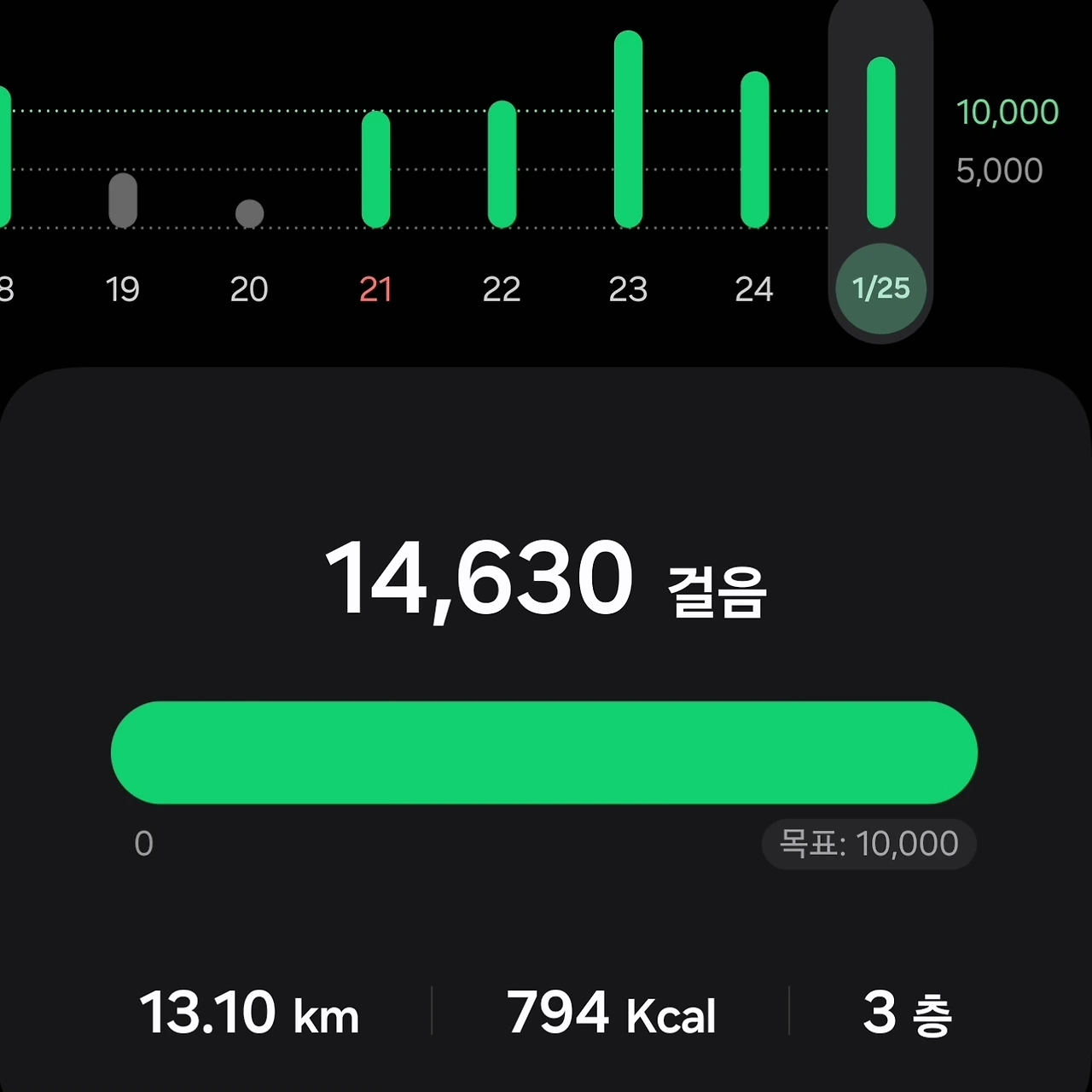View the step bar for day 23

tap(628, 130)
